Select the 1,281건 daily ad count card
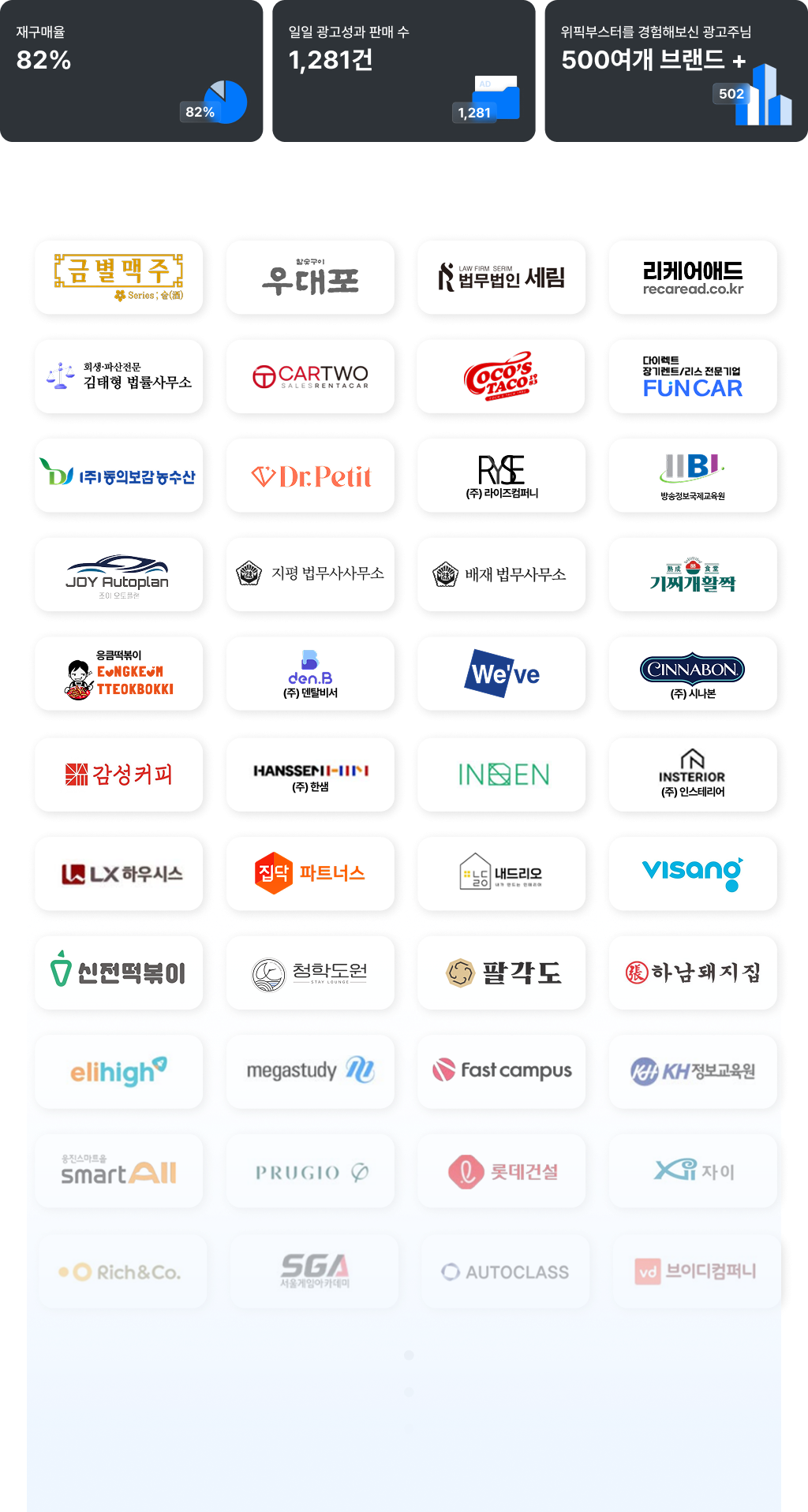 pyautogui.click(x=404, y=71)
